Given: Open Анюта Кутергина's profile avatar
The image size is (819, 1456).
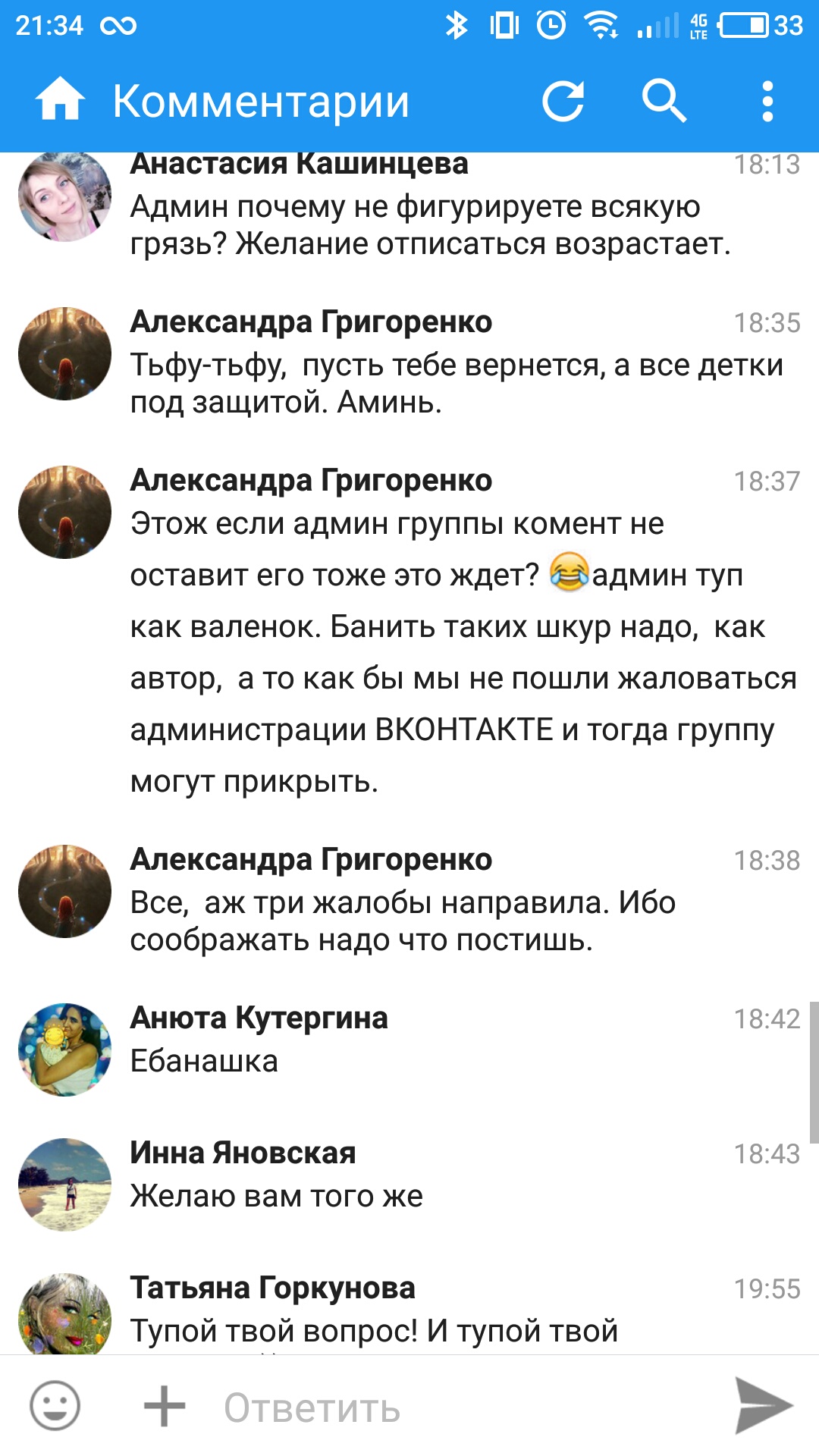Looking at the screenshot, I should pos(64,1050).
